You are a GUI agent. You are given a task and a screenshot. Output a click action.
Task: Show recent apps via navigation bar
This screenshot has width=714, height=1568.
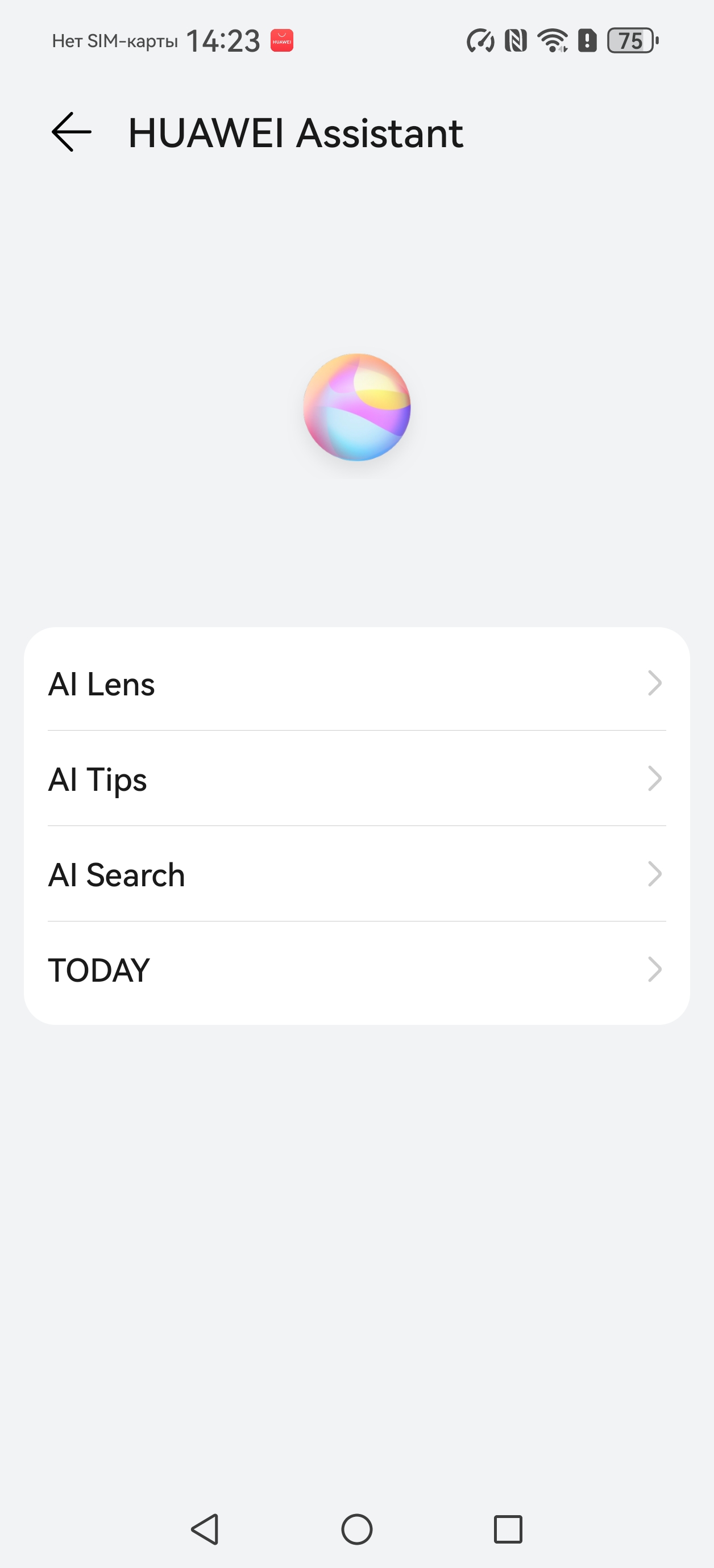[508, 1529]
